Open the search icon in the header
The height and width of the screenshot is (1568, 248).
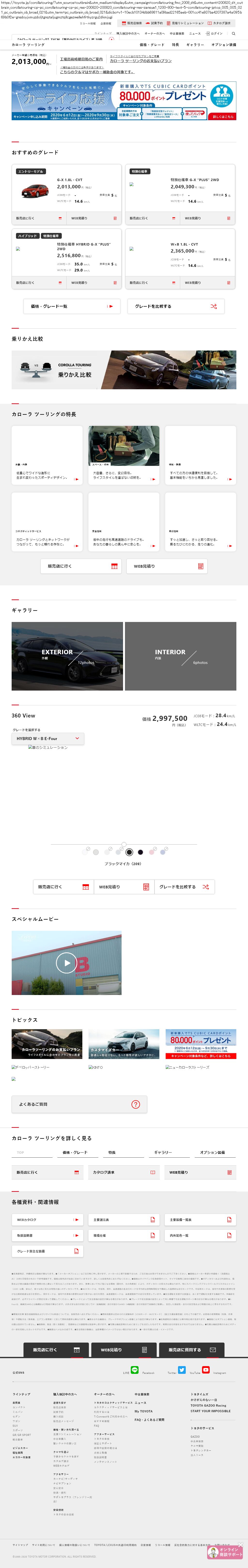click(233, 33)
